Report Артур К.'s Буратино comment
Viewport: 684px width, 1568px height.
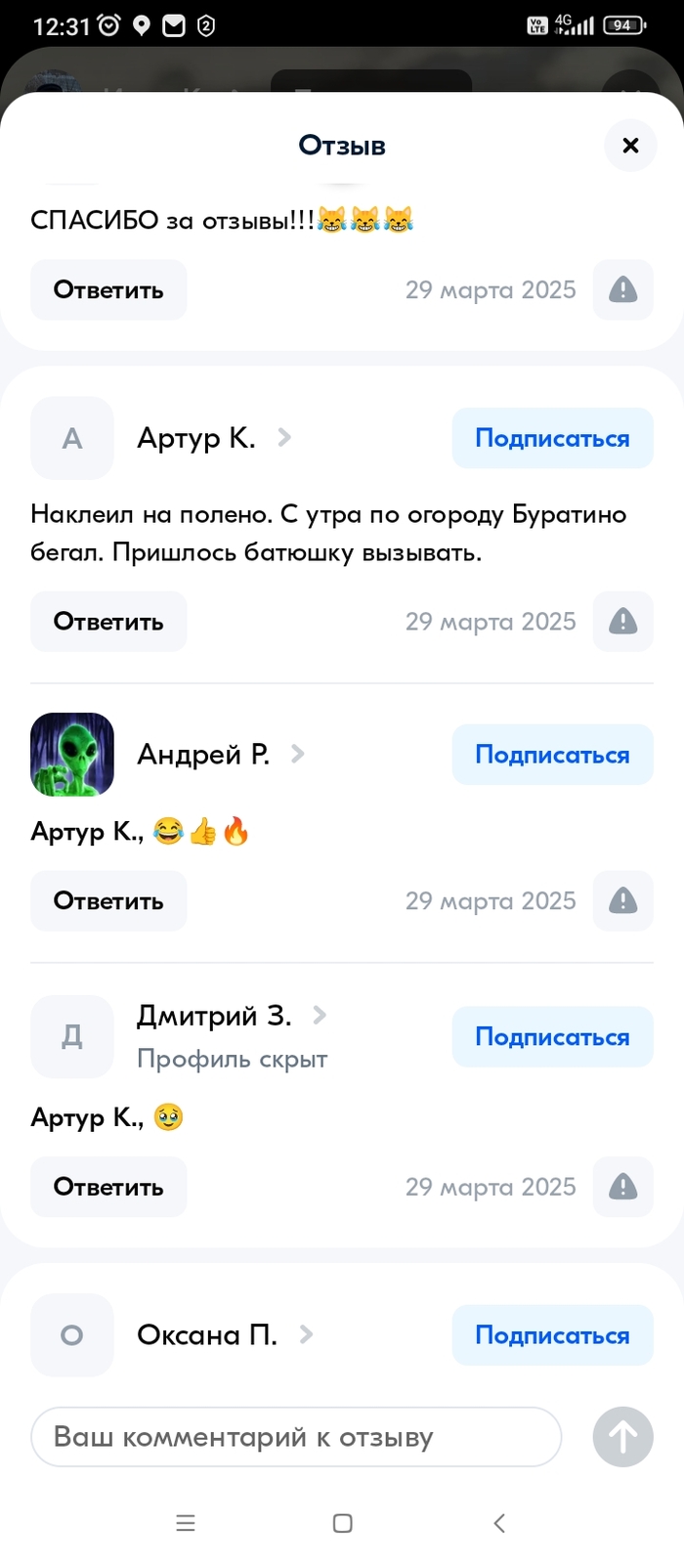(x=622, y=622)
